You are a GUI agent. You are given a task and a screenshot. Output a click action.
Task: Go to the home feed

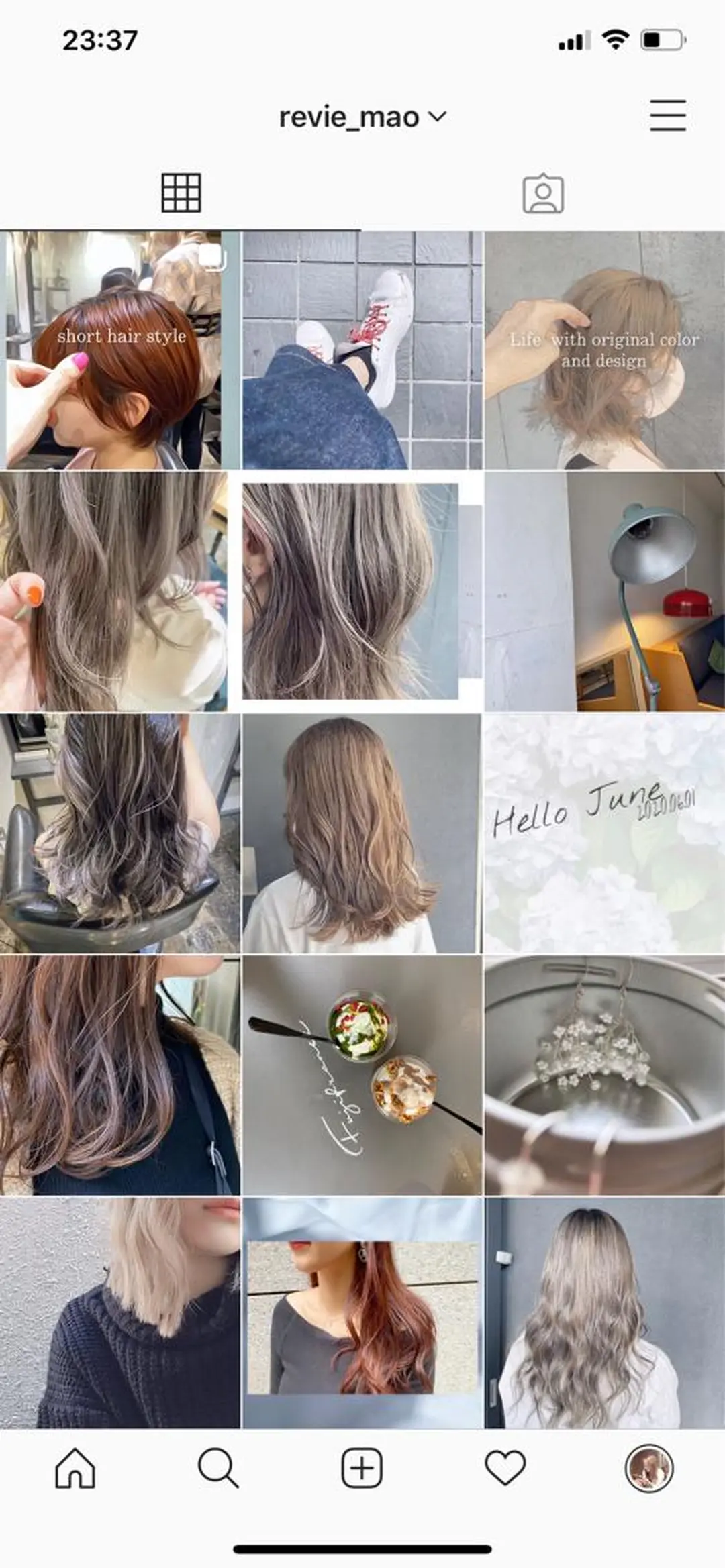75,1469
